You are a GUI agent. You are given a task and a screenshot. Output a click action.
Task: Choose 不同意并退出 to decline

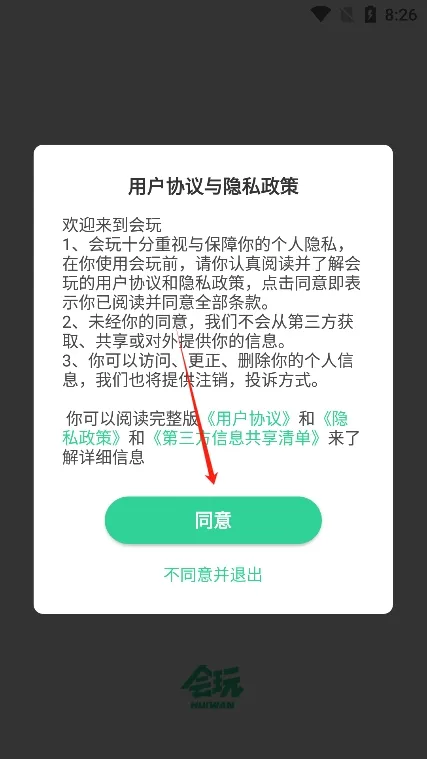(x=213, y=575)
